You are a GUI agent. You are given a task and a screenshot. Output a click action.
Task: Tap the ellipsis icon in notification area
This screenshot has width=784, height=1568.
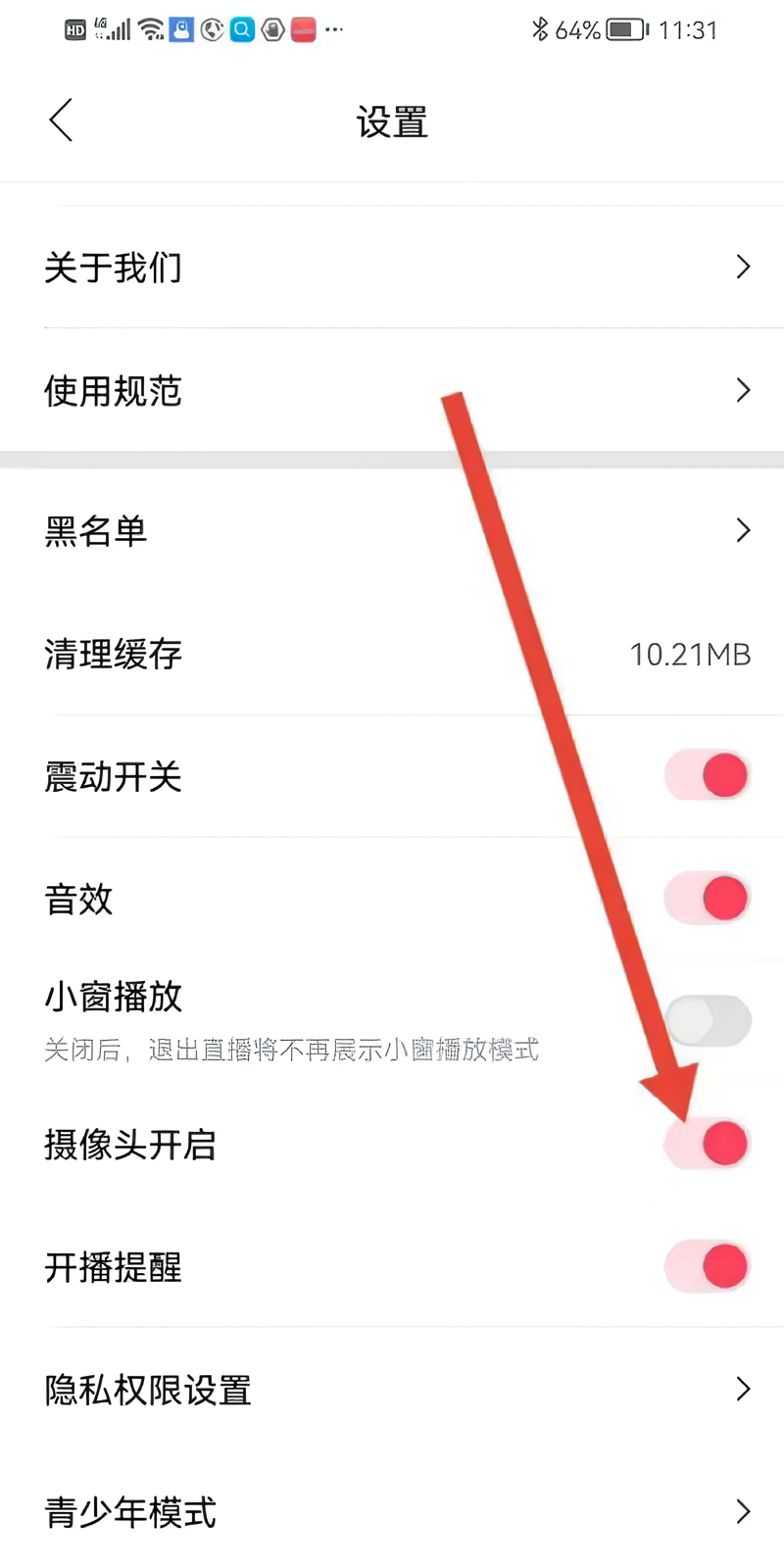[333, 29]
